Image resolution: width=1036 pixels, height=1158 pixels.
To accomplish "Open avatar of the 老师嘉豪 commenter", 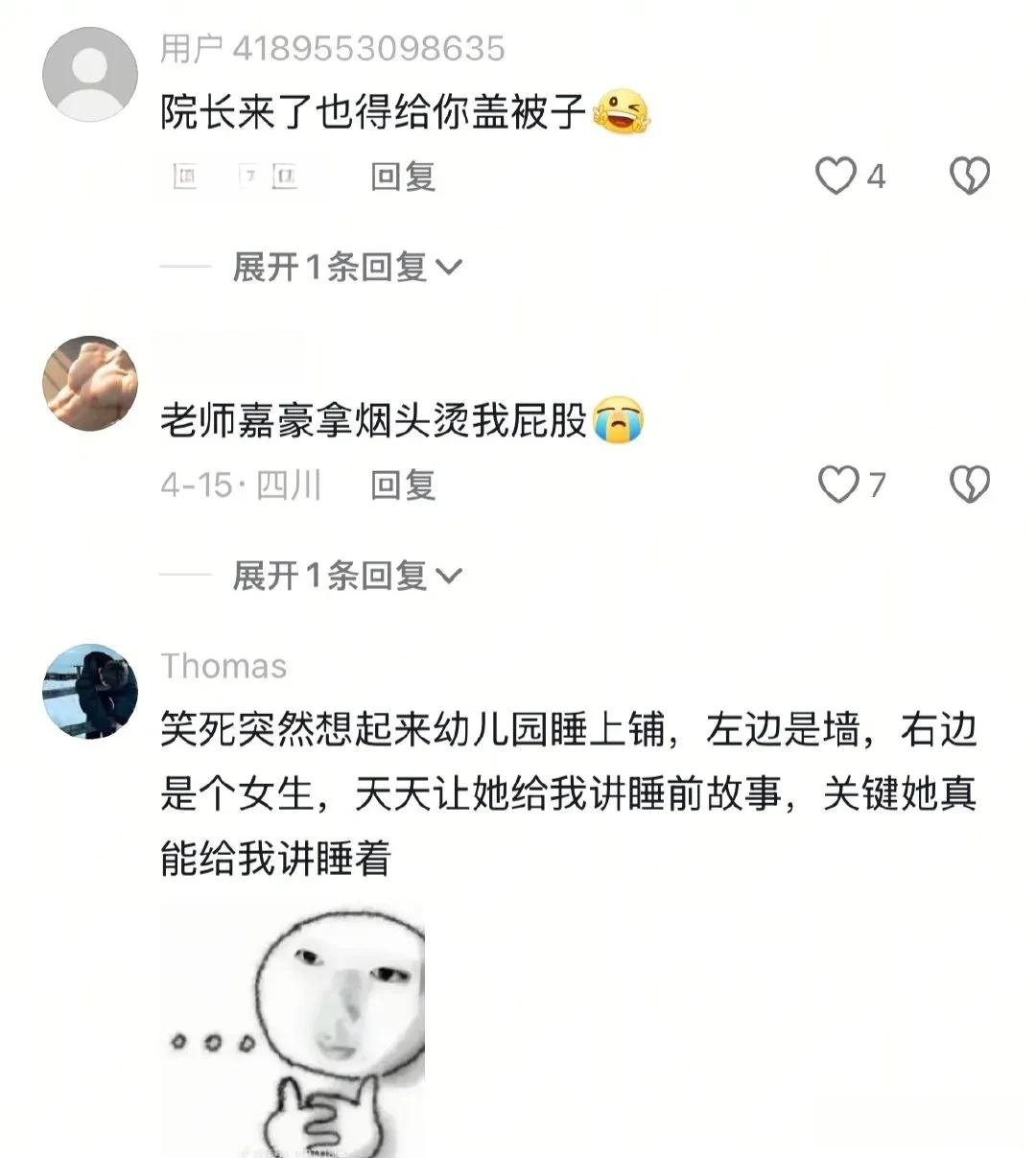I will click(90, 383).
